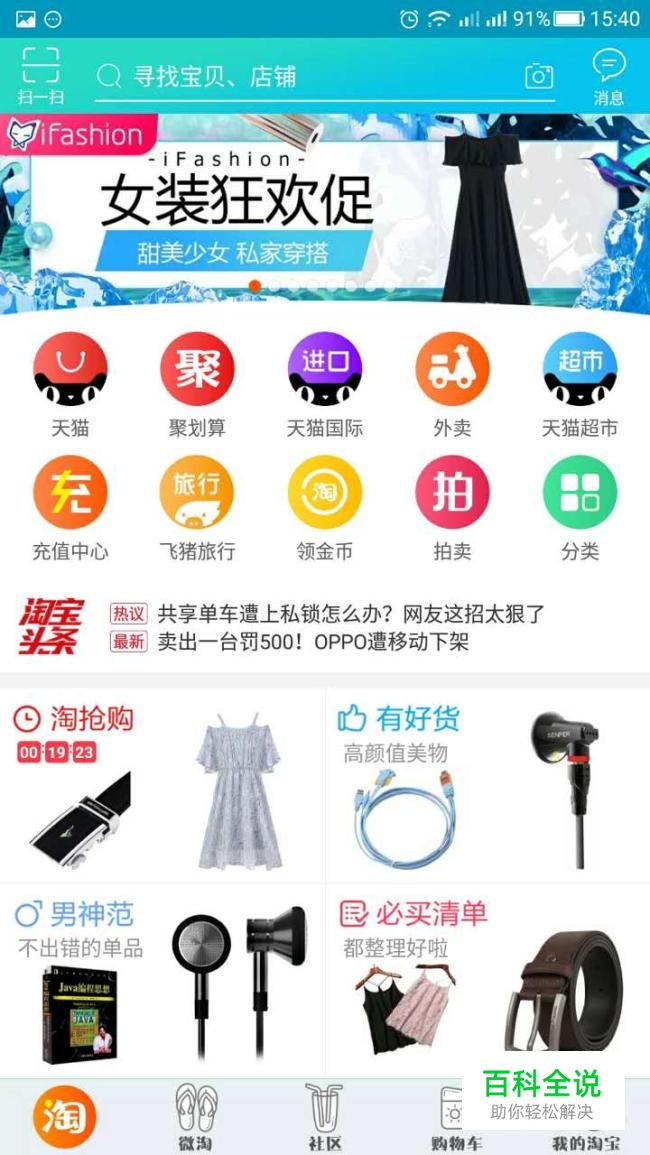Switch to the 微淘 tab
This screenshot has width=650, height=1155.
click(x=195, y=1118)
